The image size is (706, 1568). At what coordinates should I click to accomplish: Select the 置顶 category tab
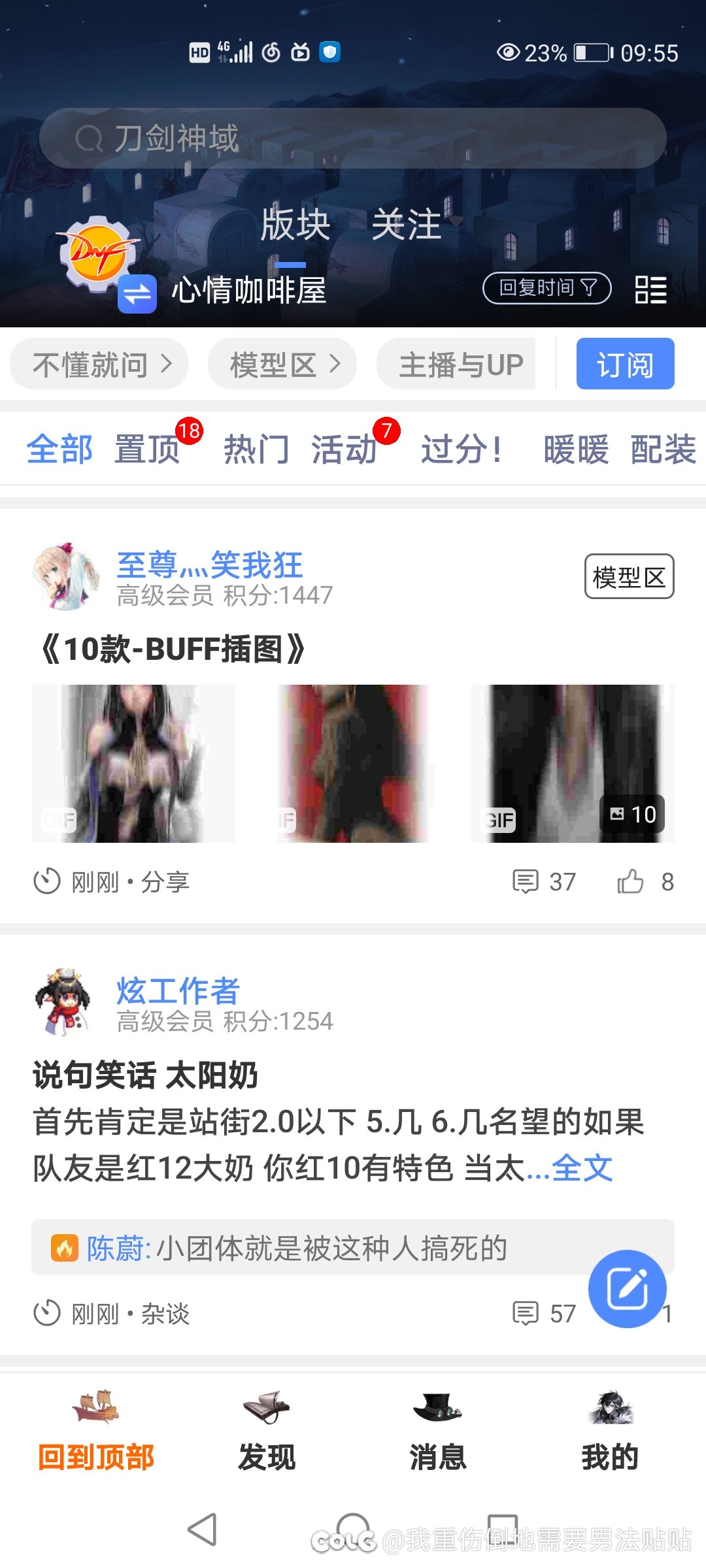[x=147, y=449]
